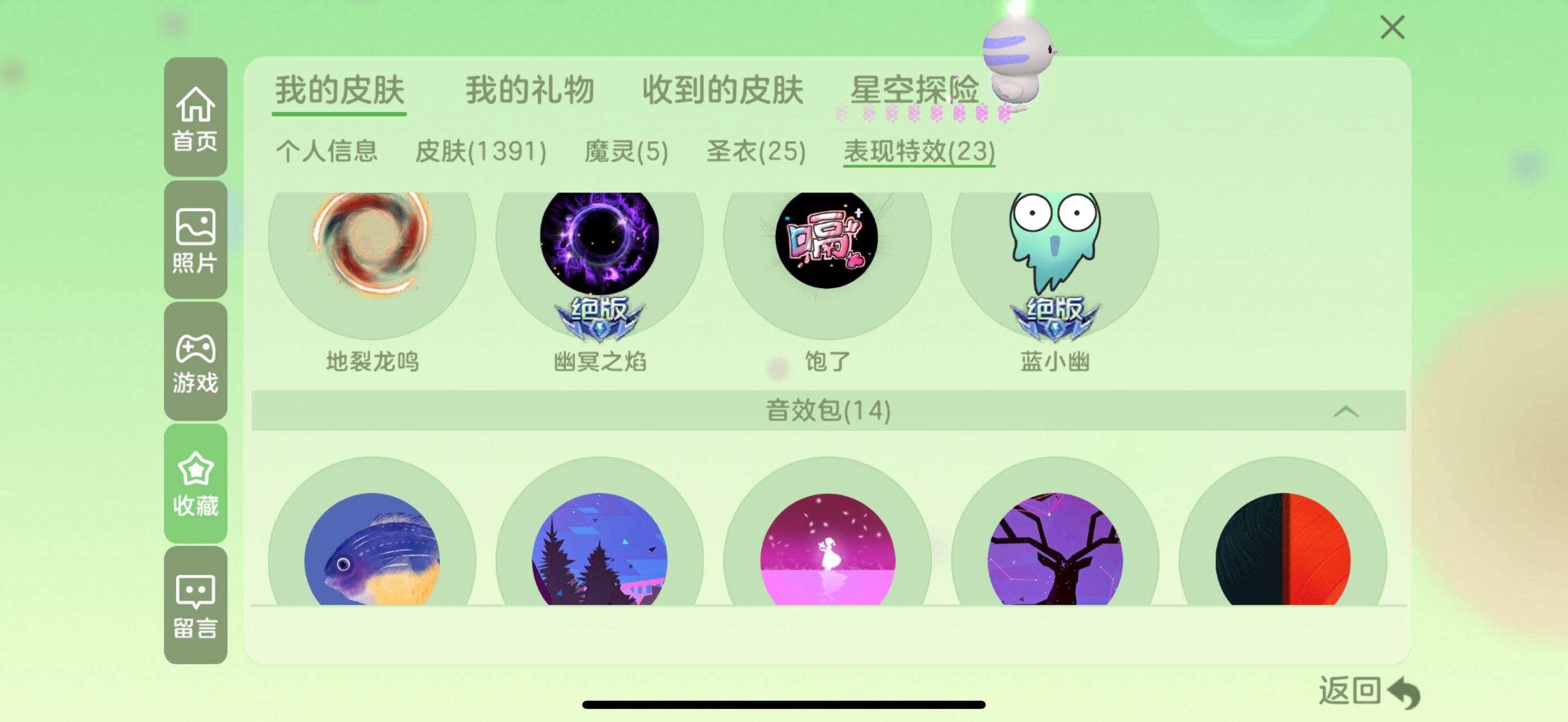Open the 照片 photos section
The image size is (1568, 722).
pos(195,240)
